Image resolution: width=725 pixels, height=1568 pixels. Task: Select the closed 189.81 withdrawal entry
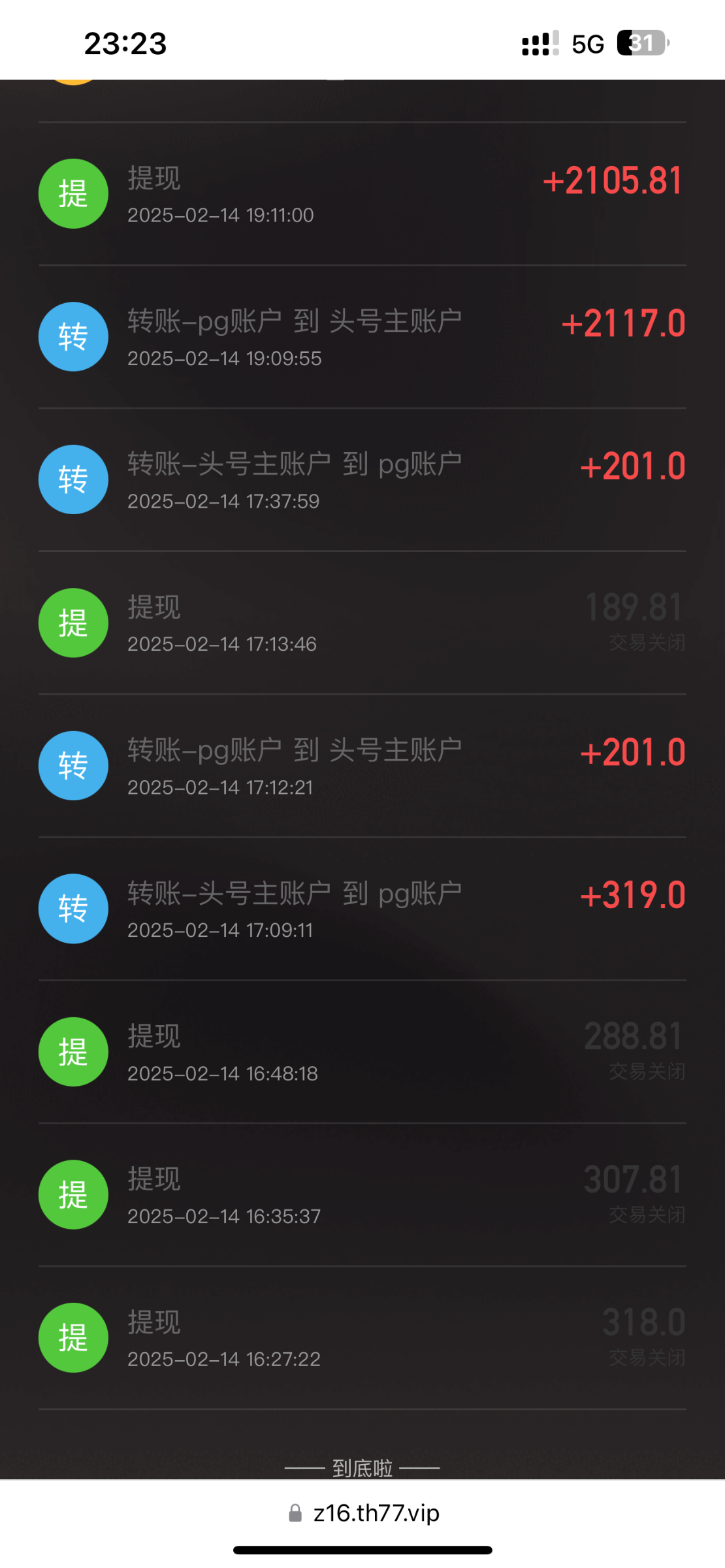(362, 623)
